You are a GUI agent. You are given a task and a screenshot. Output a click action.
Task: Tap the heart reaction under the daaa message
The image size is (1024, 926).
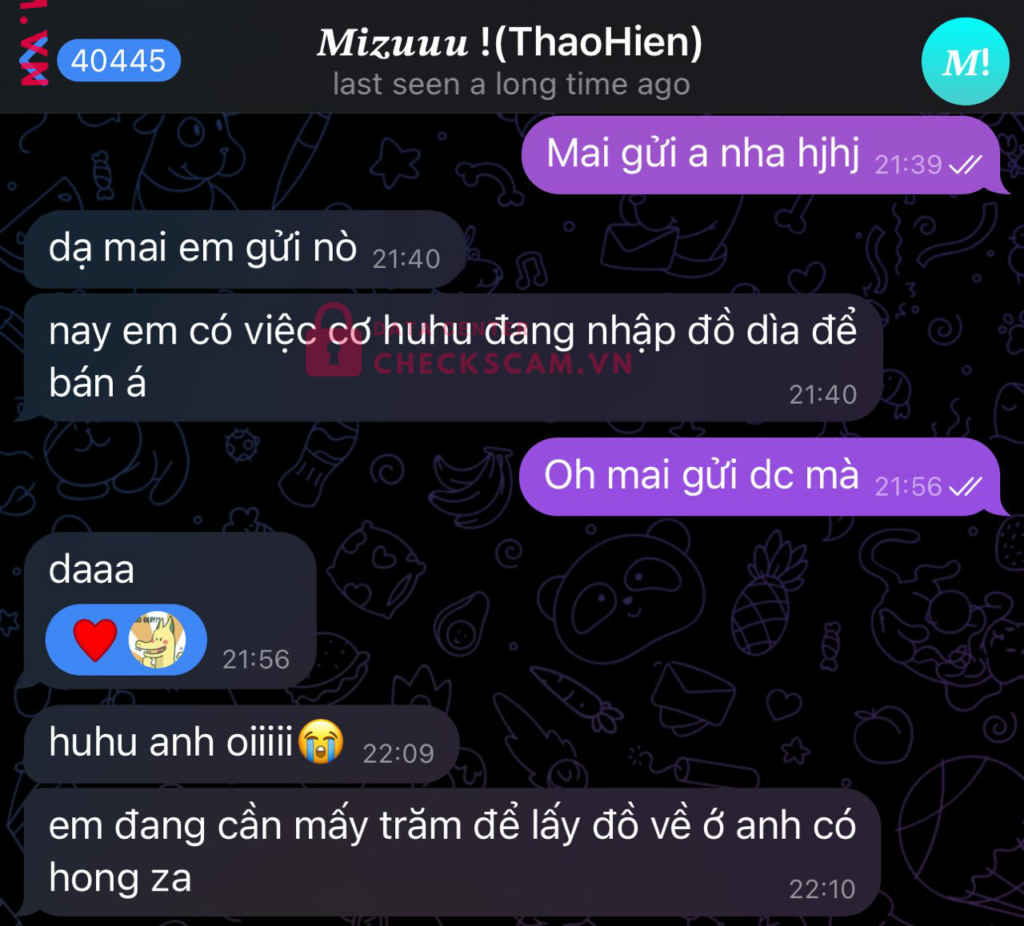(95, 640)
